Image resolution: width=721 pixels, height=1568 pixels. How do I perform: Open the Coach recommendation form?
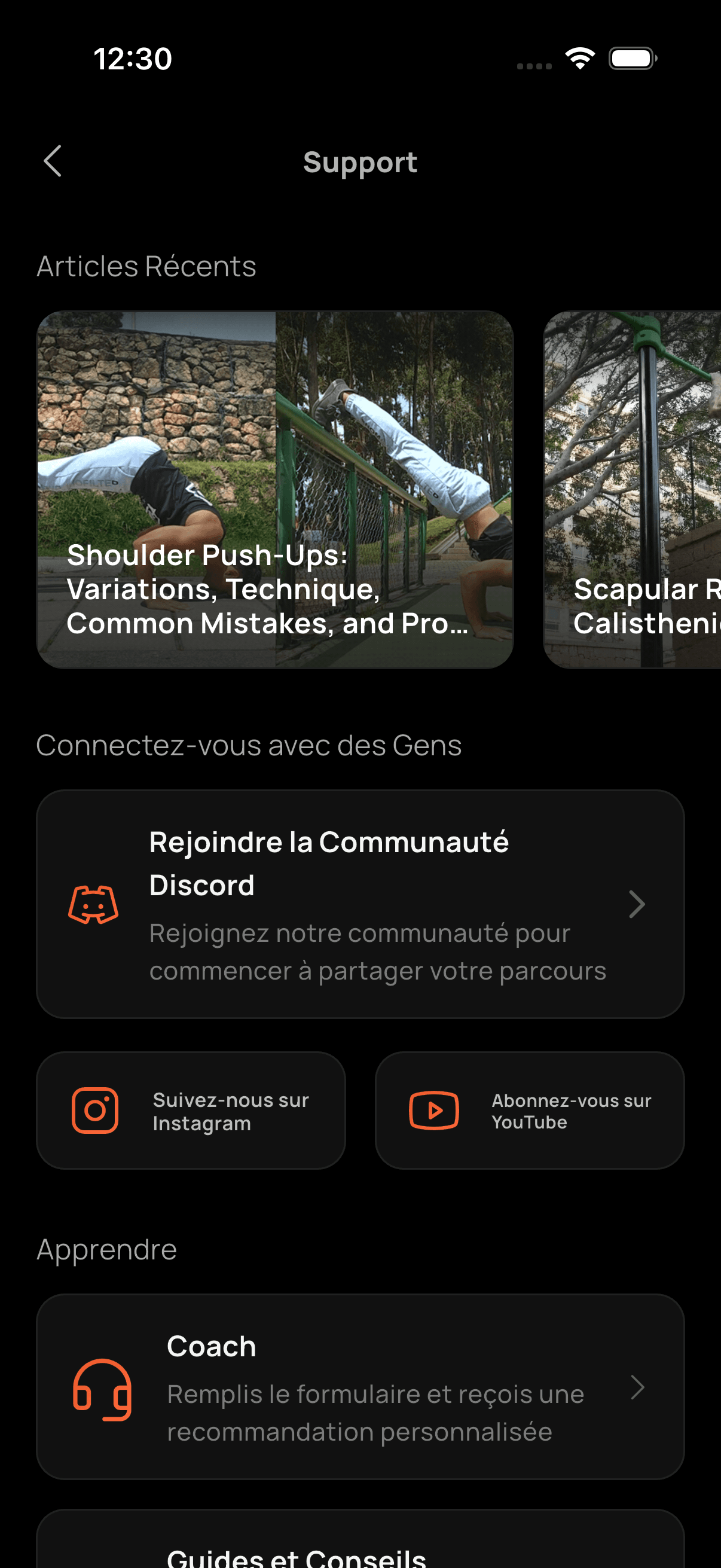tap(360, 1387)
